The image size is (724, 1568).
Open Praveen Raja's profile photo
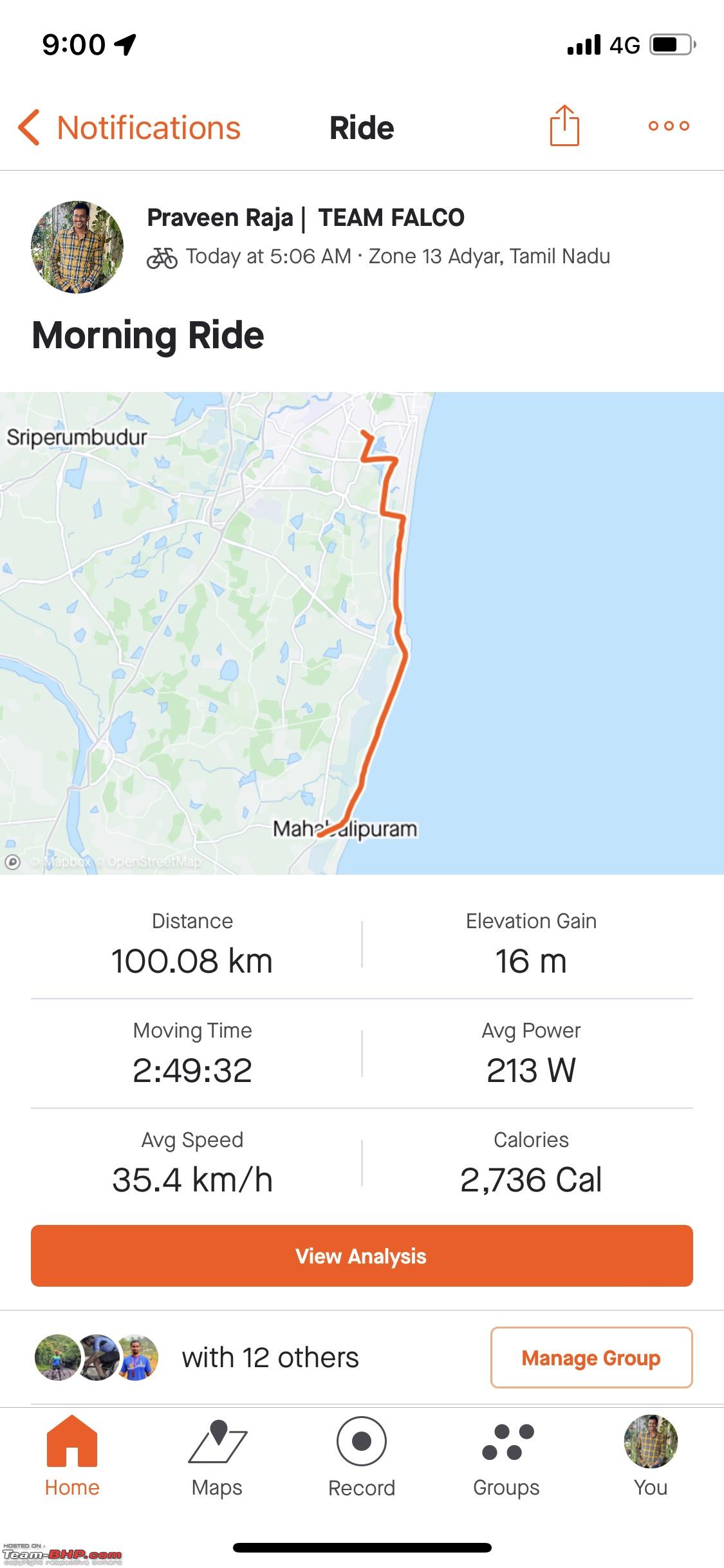tap(77, 247)
